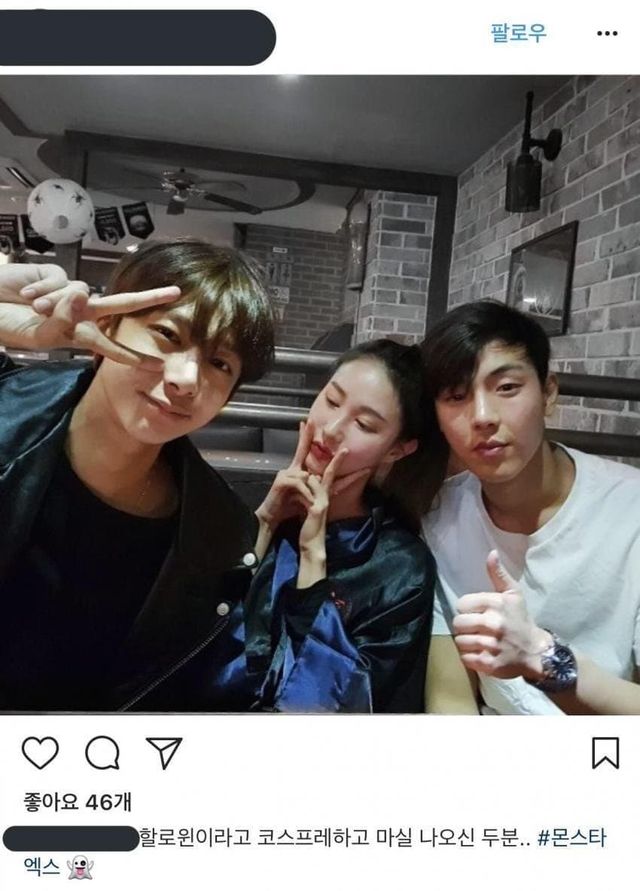Tap the 팔로우 follow button
Viewport: 640px width, 891px height.
[x=518, y=33]
